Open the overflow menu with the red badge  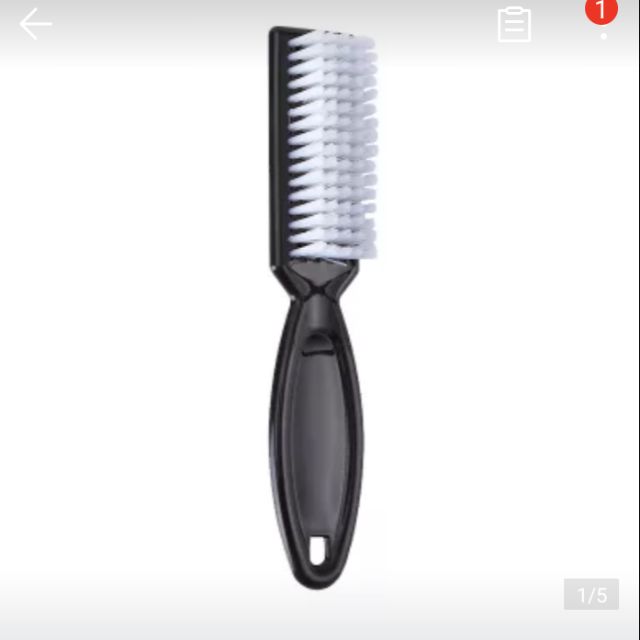603,24
